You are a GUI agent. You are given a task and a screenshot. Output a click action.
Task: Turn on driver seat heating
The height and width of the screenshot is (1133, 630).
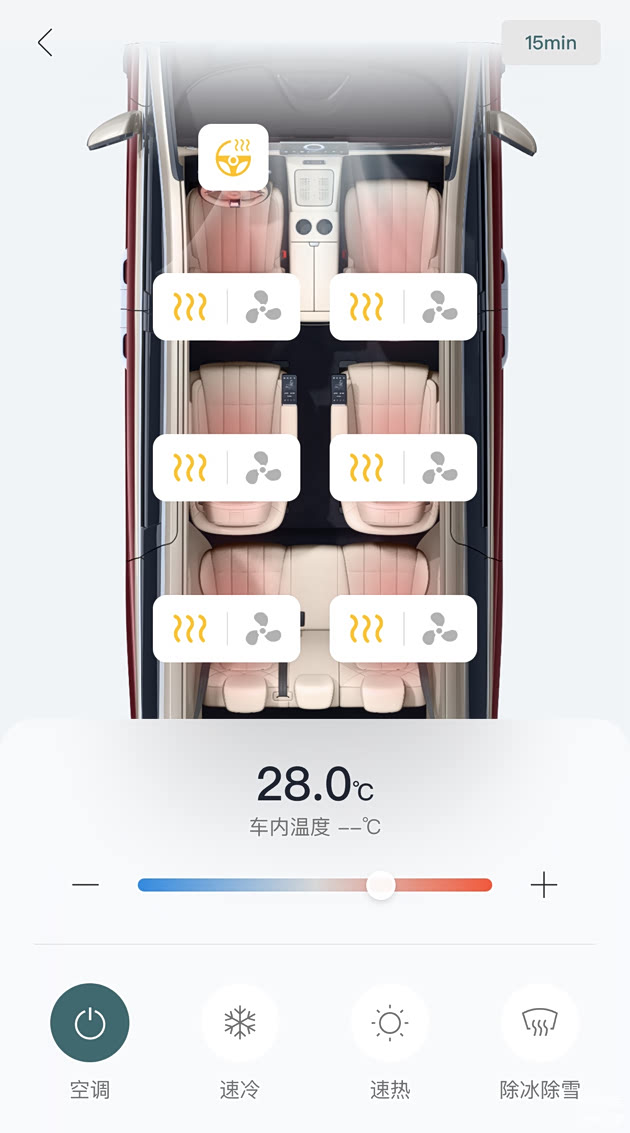(x=190, y=307)
